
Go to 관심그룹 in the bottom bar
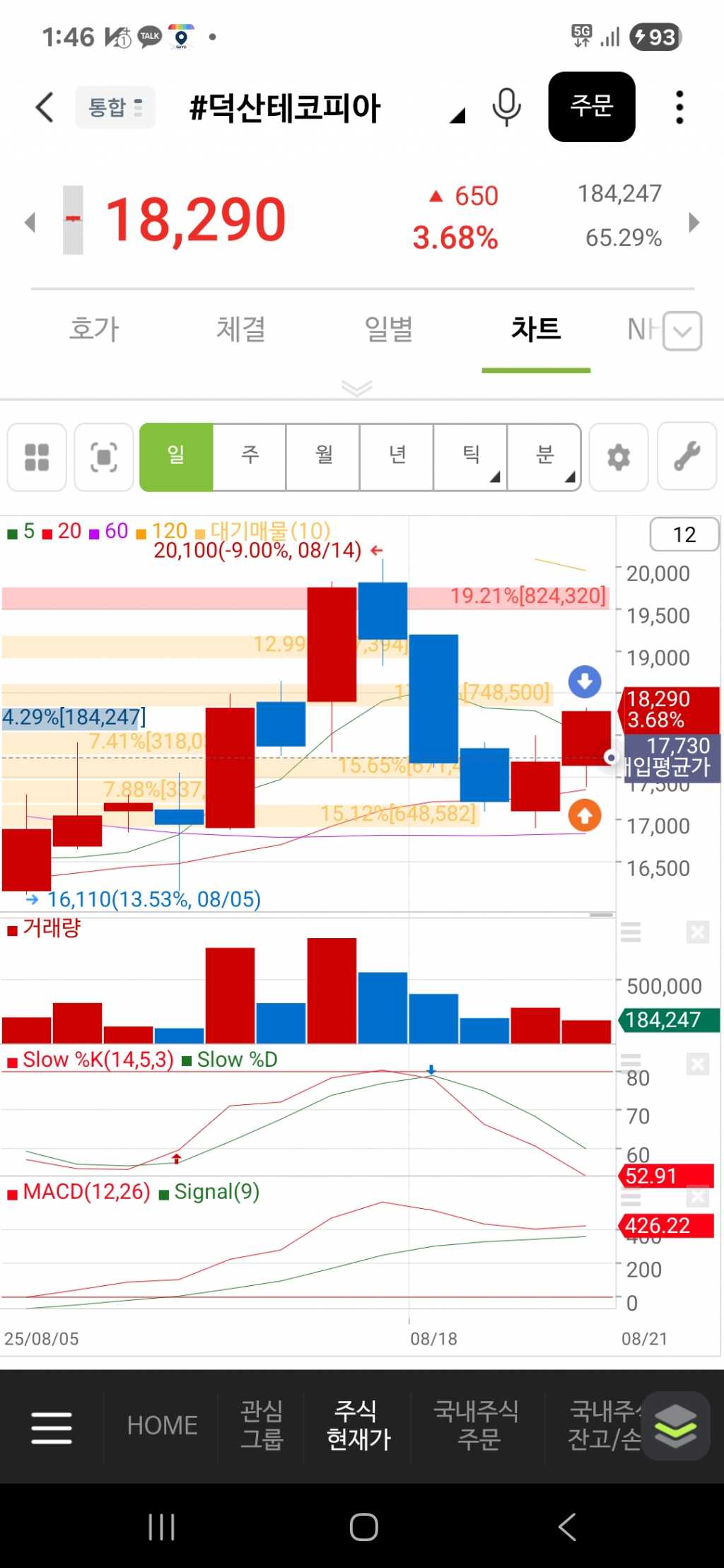(x=262, y=1425)
